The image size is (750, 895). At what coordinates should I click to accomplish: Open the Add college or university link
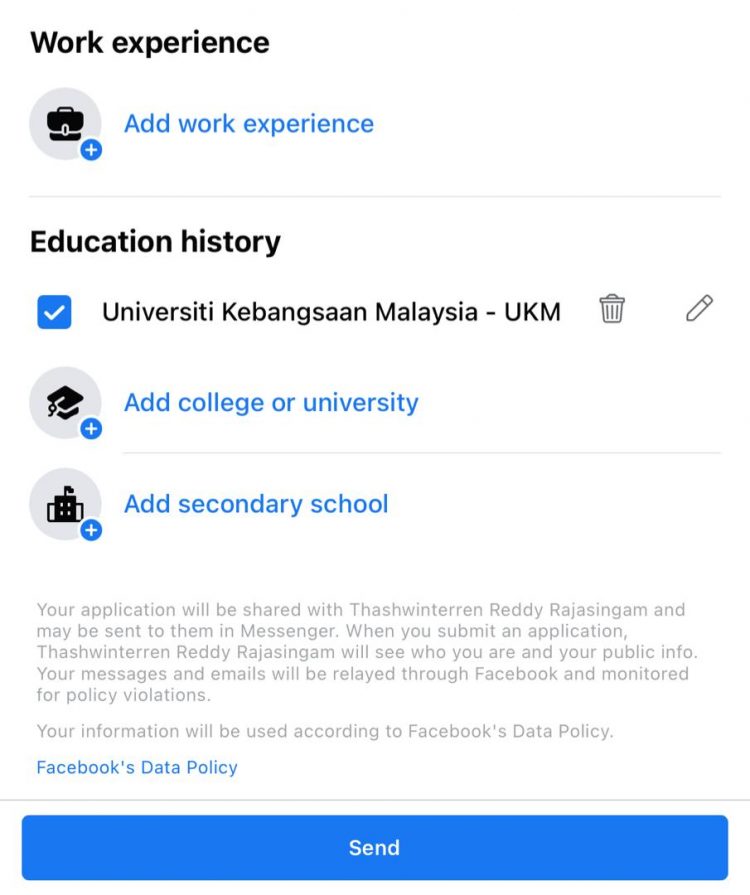pyautogui.click(x=271, y=402)
